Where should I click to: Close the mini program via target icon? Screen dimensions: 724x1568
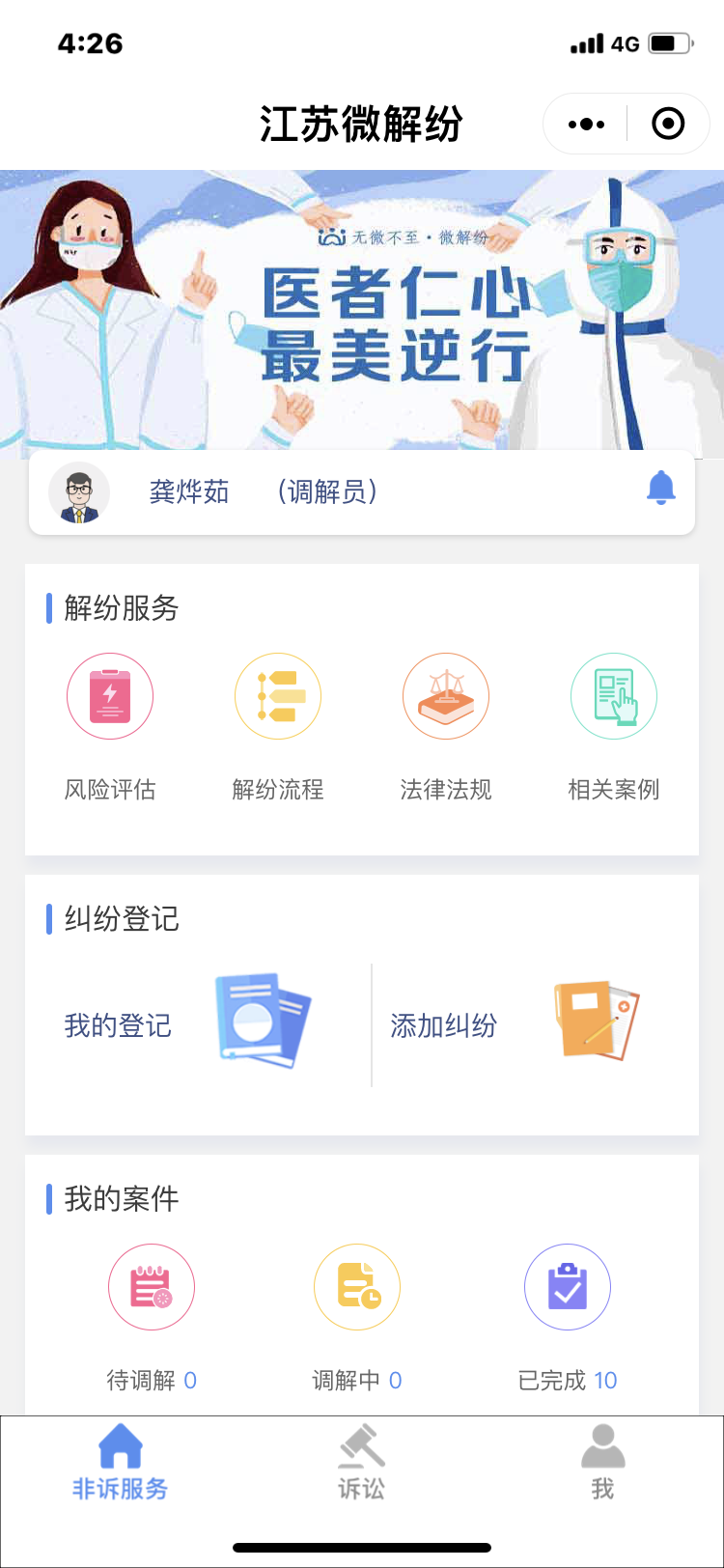point(668,124)
